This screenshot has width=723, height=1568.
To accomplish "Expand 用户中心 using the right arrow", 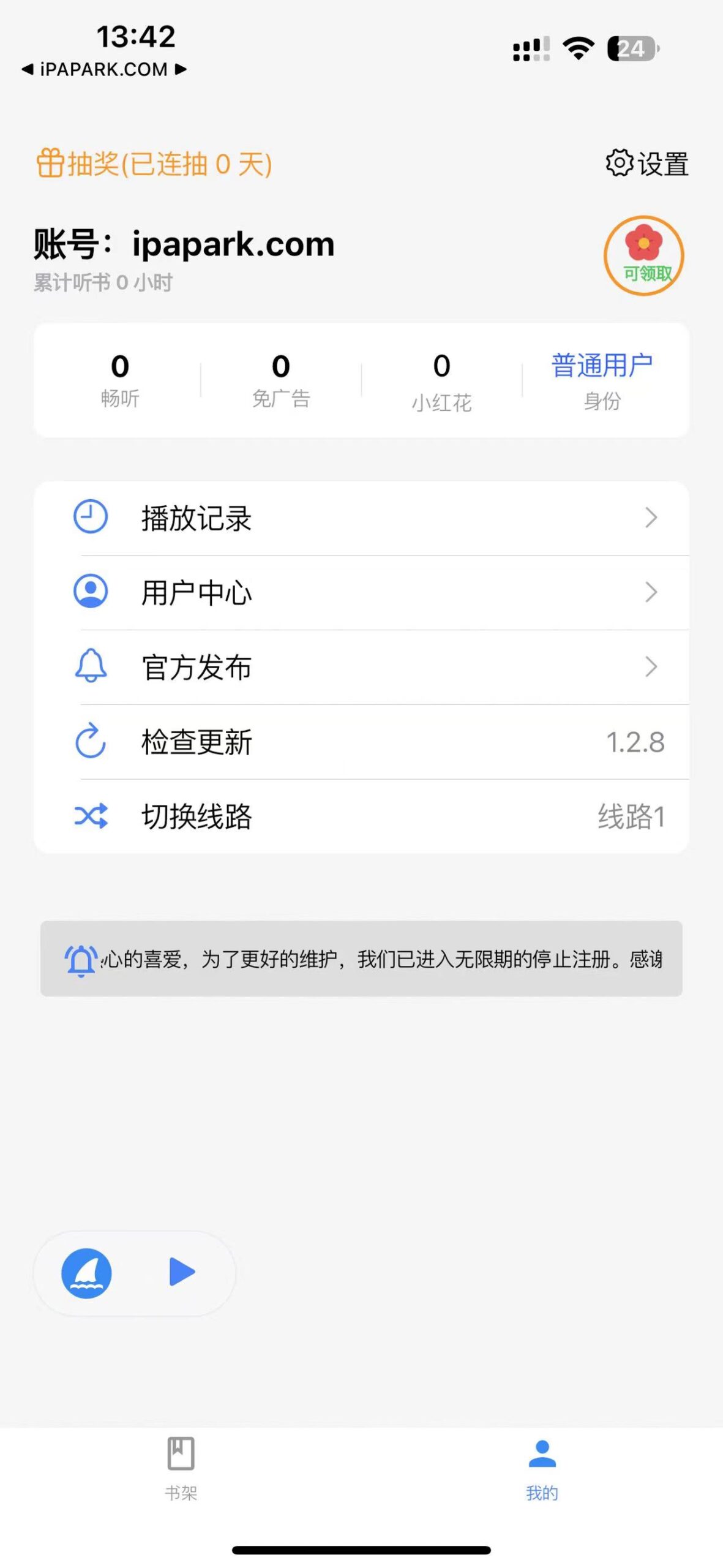I will (x=651, y=591).
